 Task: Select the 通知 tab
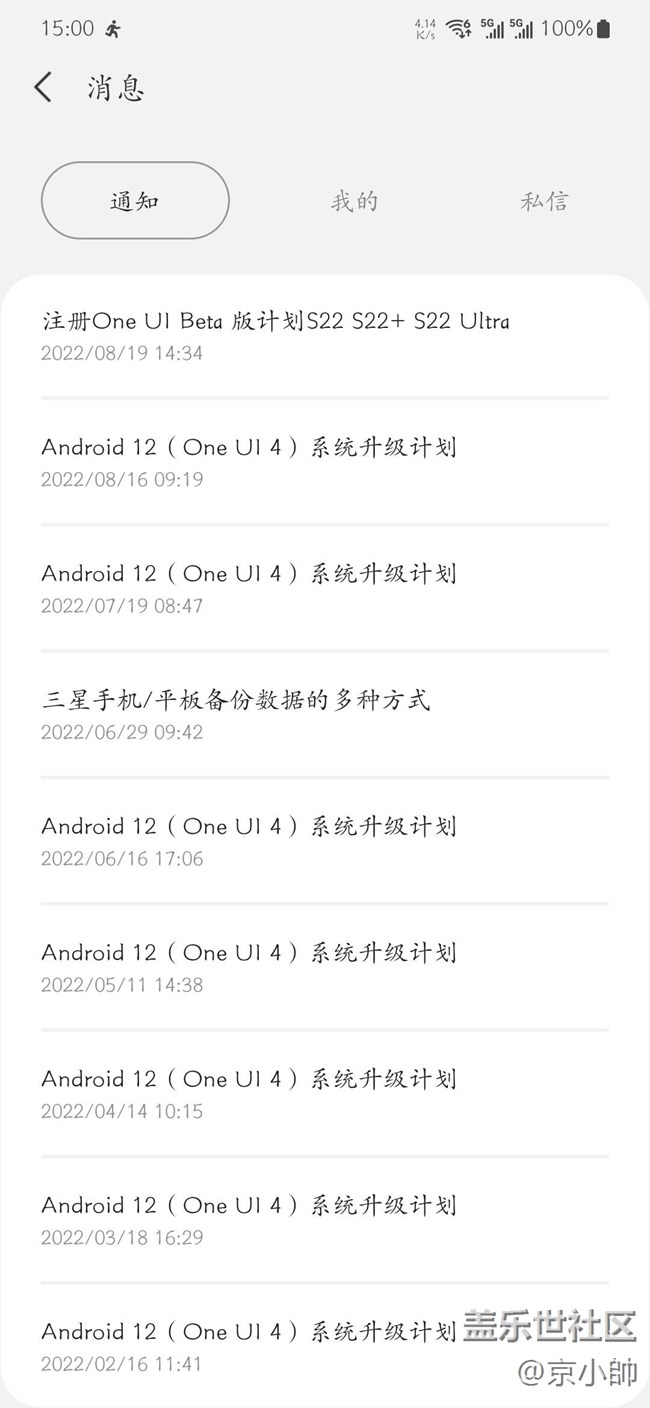point(135,201)
